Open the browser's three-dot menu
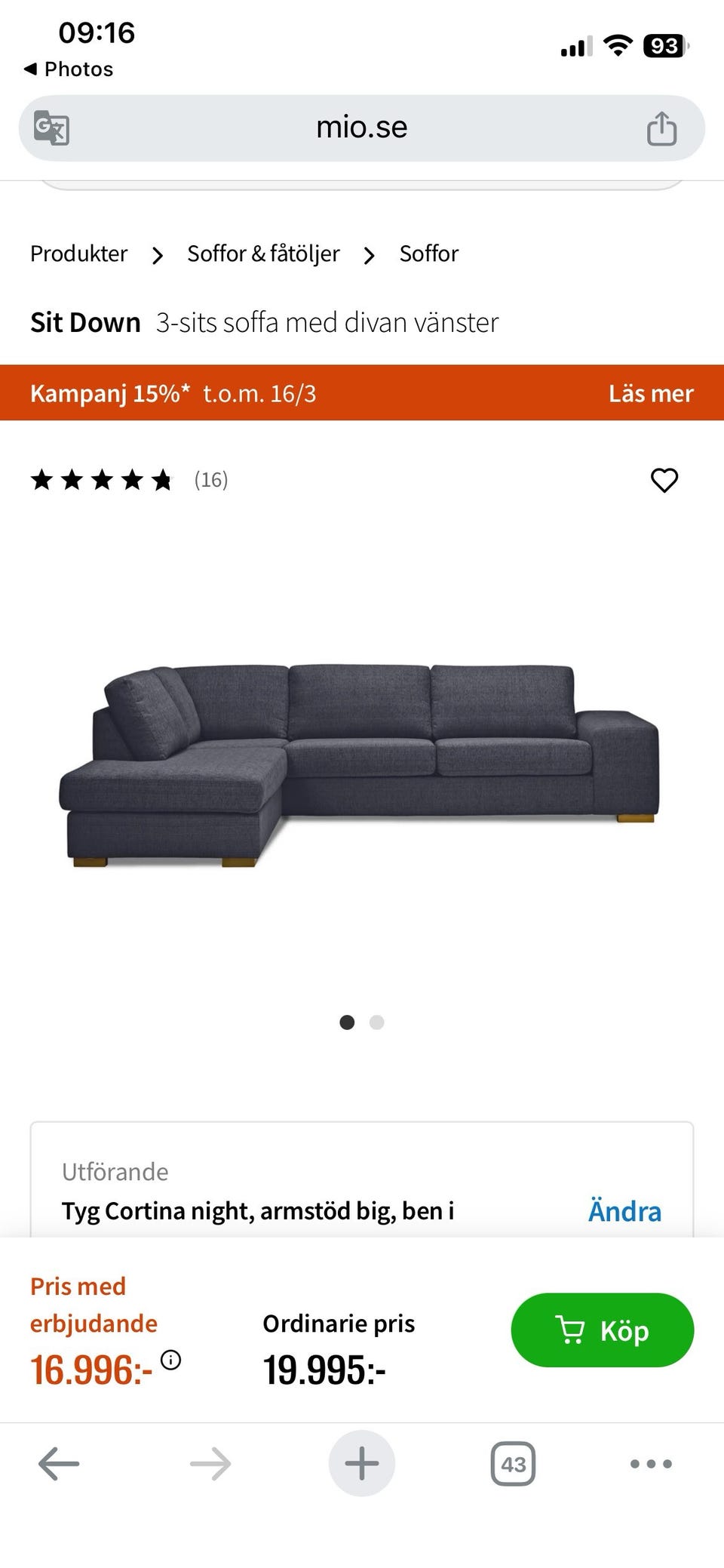Viewport: 724px width, 1568px height. (x=650, y=1464)
